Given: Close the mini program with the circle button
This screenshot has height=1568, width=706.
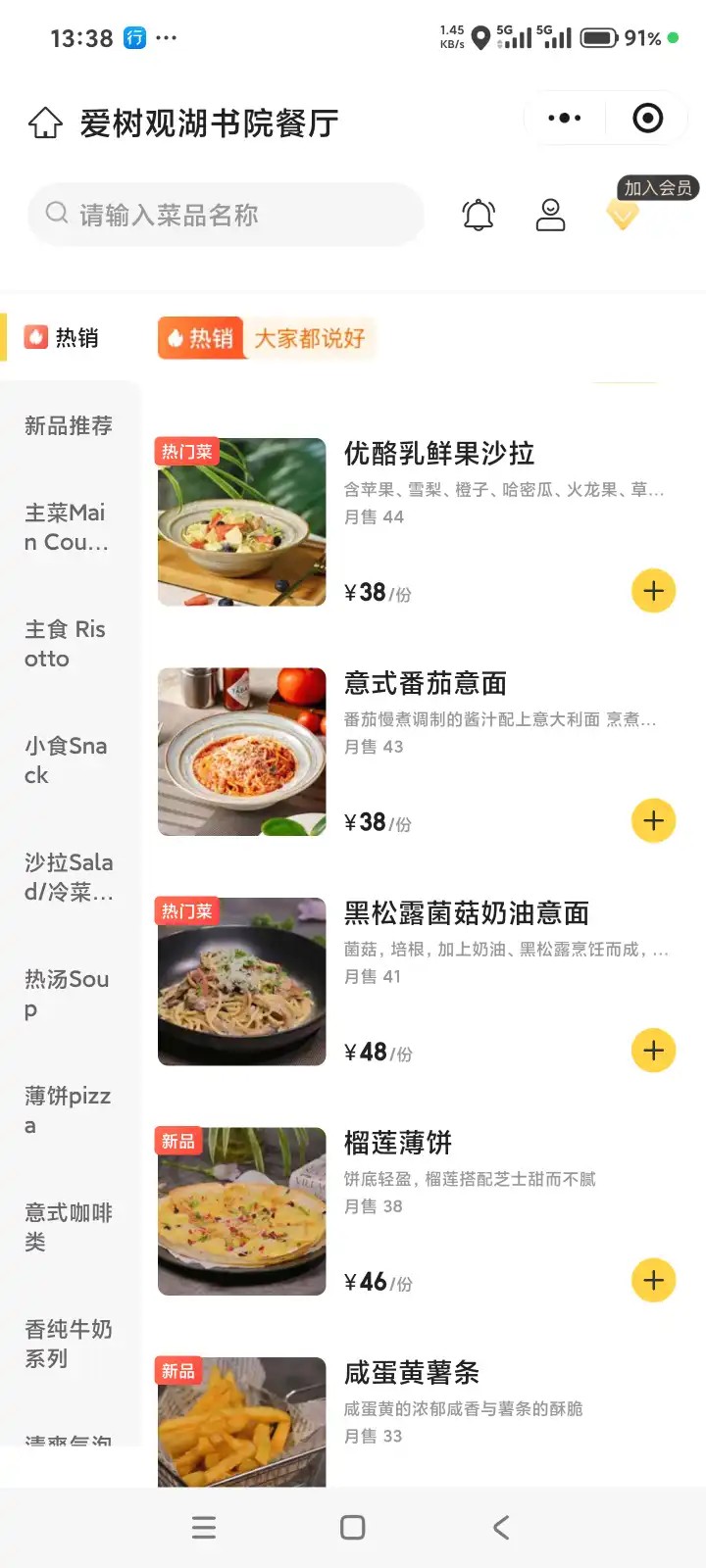Looking at the screenshot, I should tap(647, 119).
